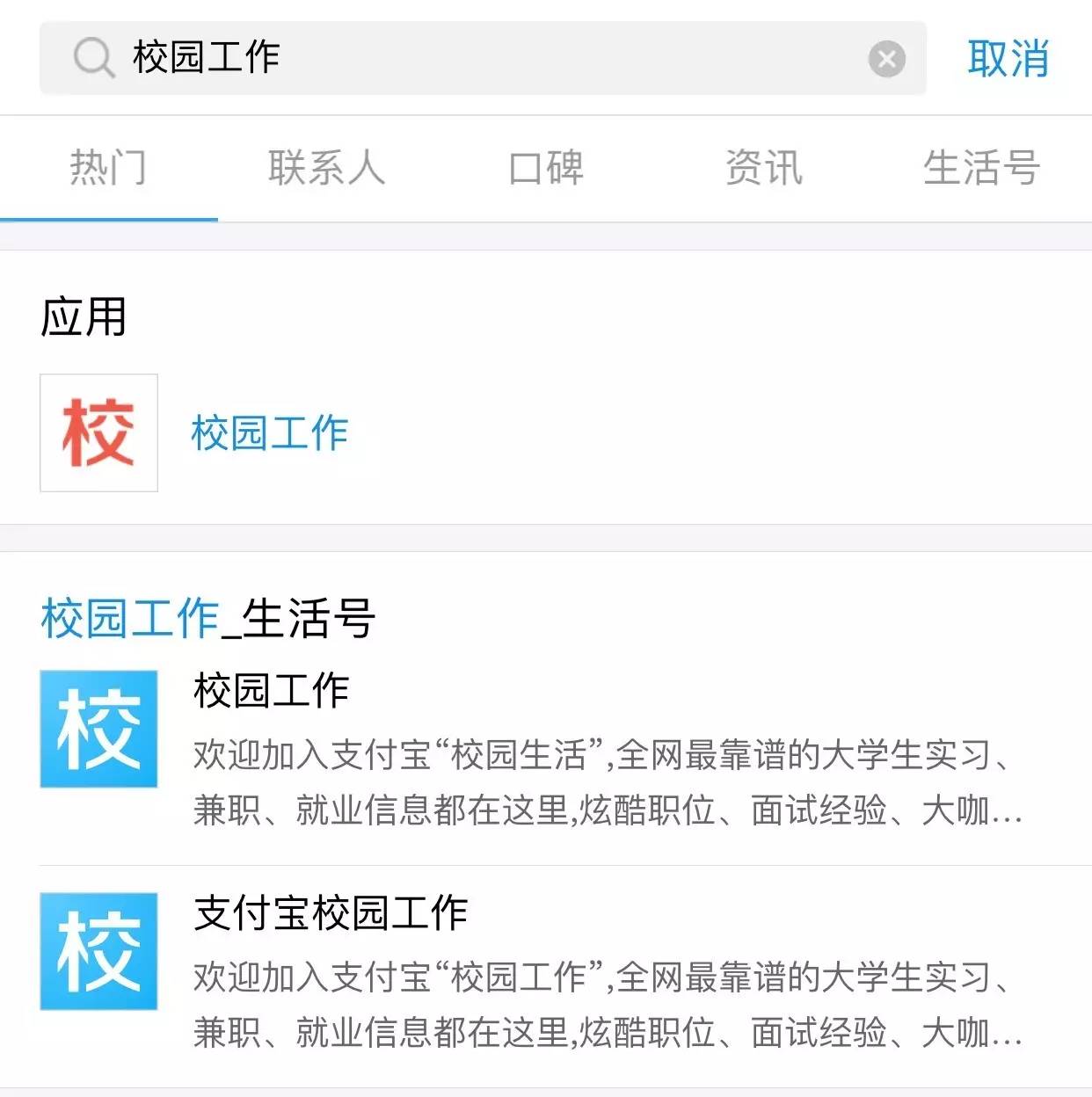Tap the clear (x) icon in search field
1092x1097 pixels.
888,60
